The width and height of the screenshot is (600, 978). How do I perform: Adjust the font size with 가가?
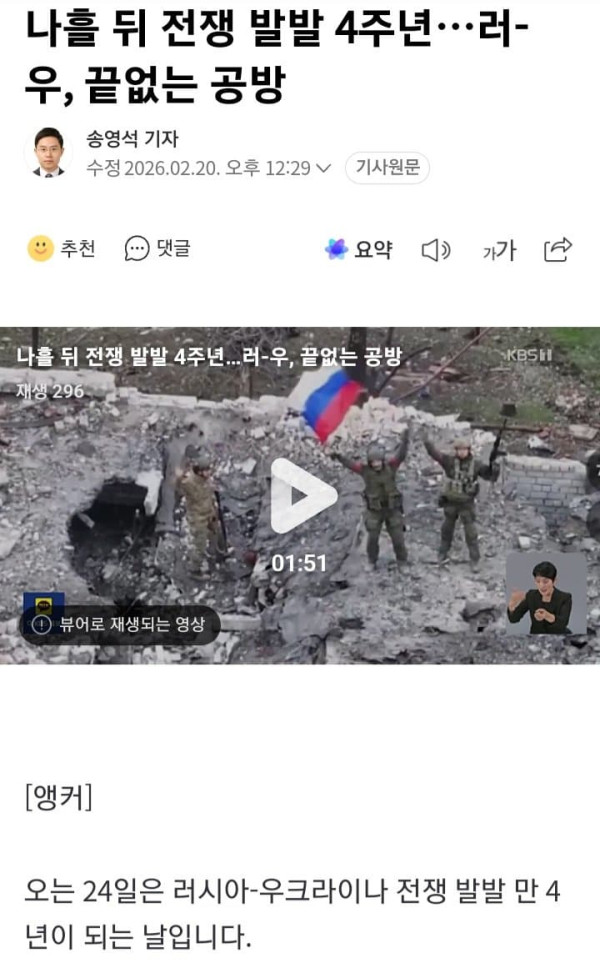coord(499,250)
